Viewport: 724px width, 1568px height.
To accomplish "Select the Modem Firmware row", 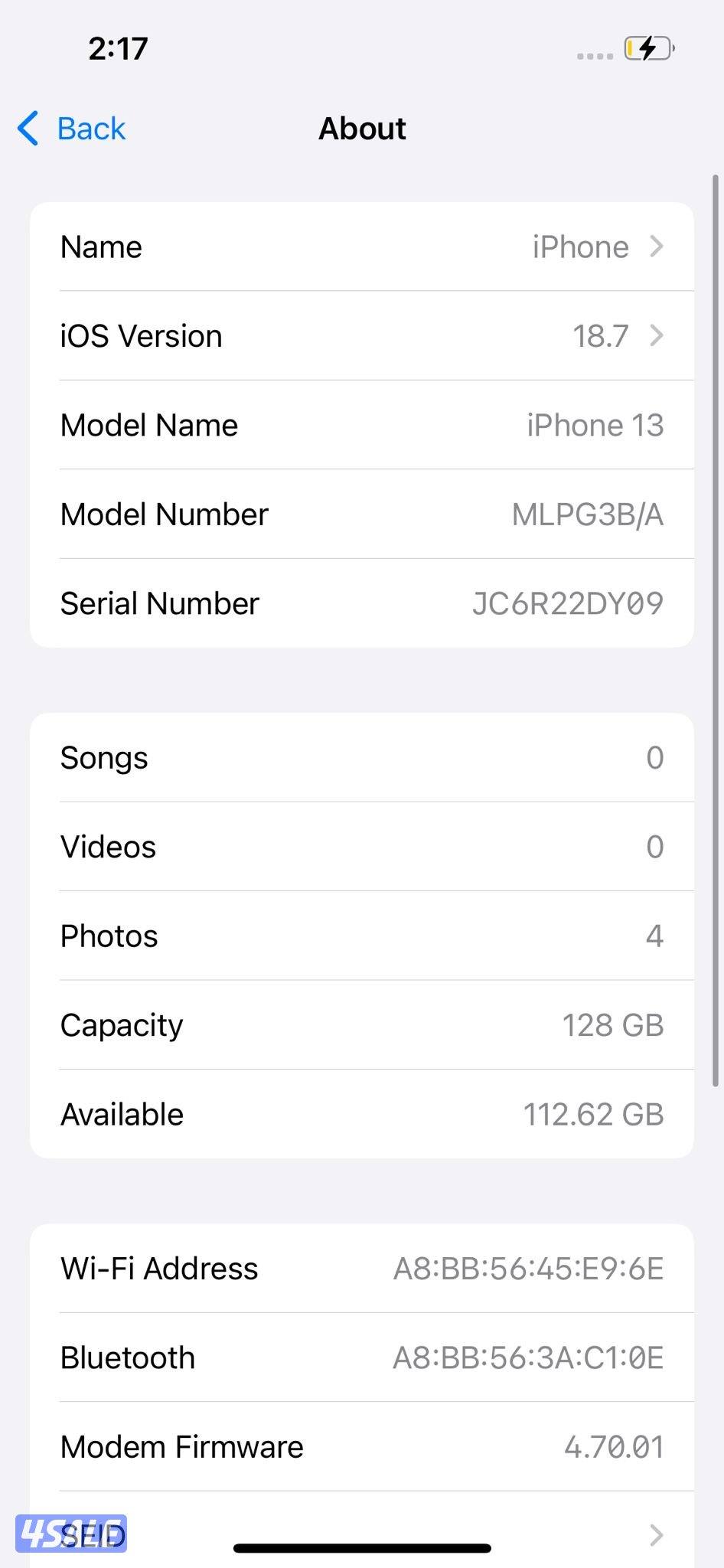I will coord(362,1446).
